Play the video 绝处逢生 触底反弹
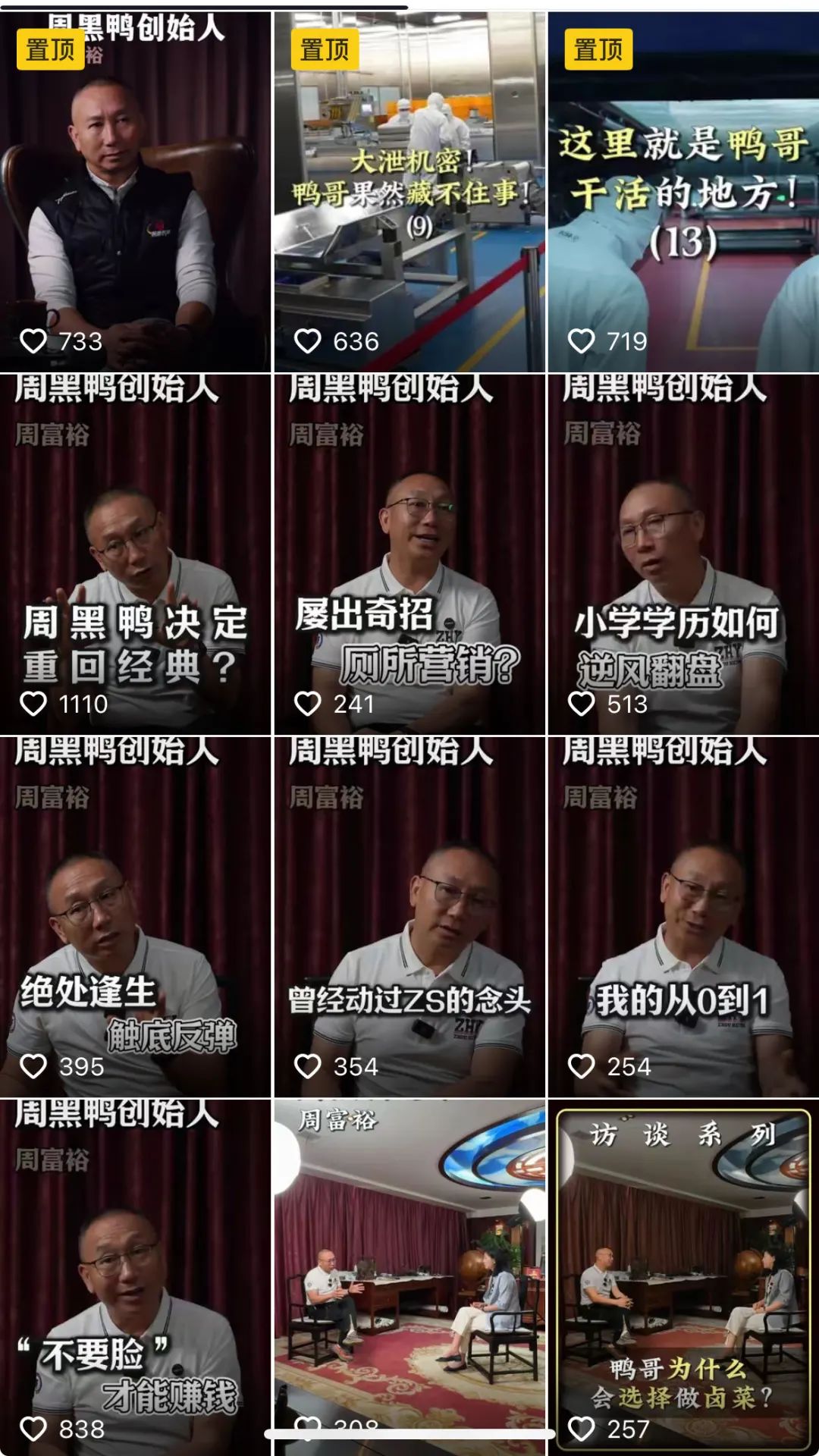Viewport: 819px width, 1456px height. tap(135, 916)
